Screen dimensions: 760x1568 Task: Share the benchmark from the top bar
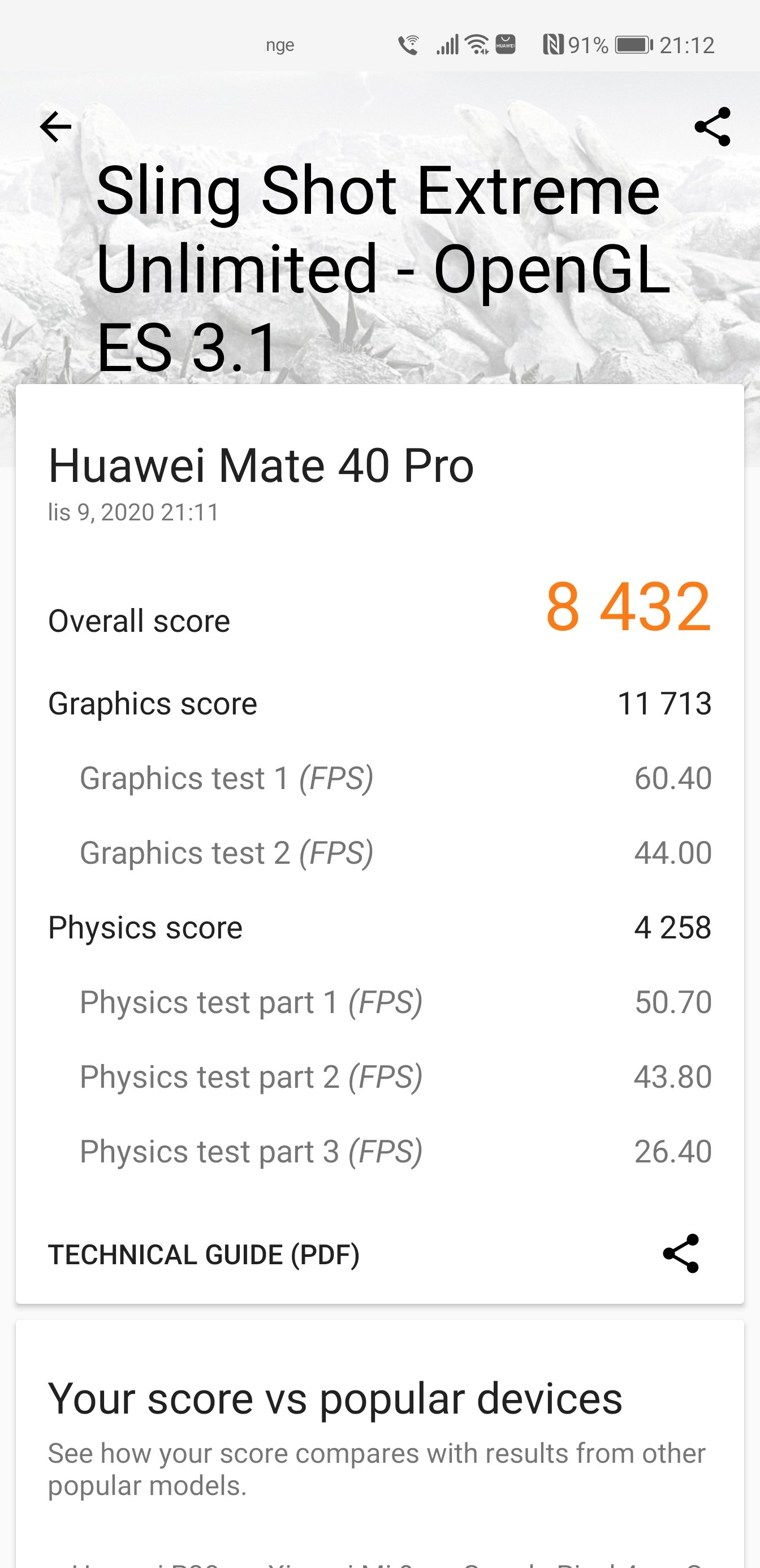(712, 127)
